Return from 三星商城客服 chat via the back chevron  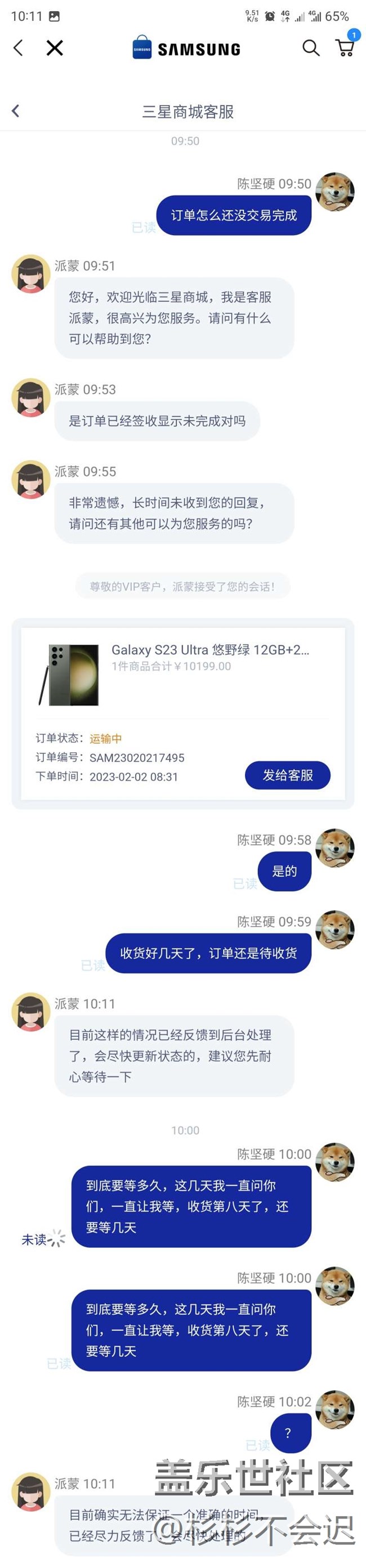pos(16,111)
